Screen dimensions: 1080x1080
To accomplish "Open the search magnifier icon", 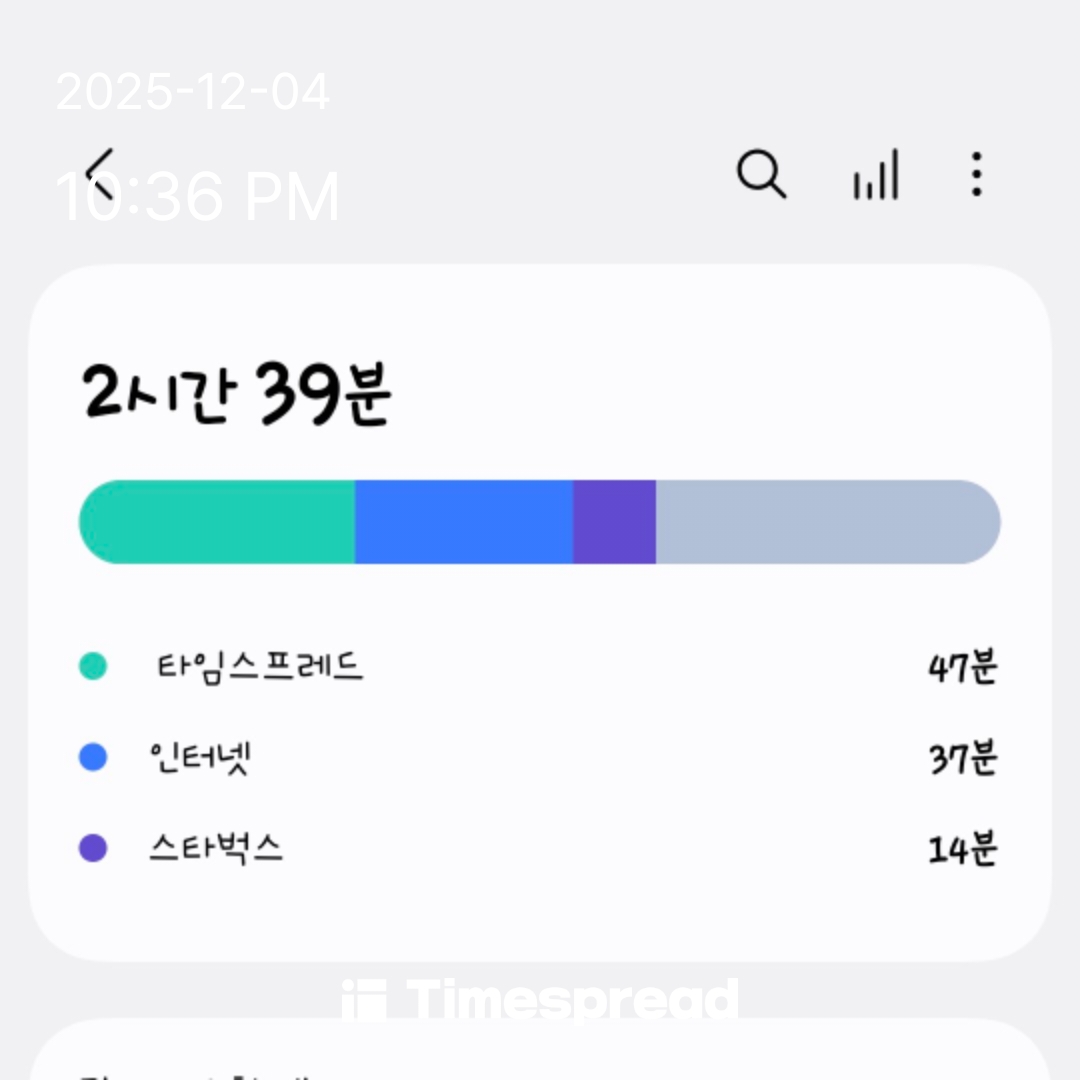I will [x=762, y=175].
